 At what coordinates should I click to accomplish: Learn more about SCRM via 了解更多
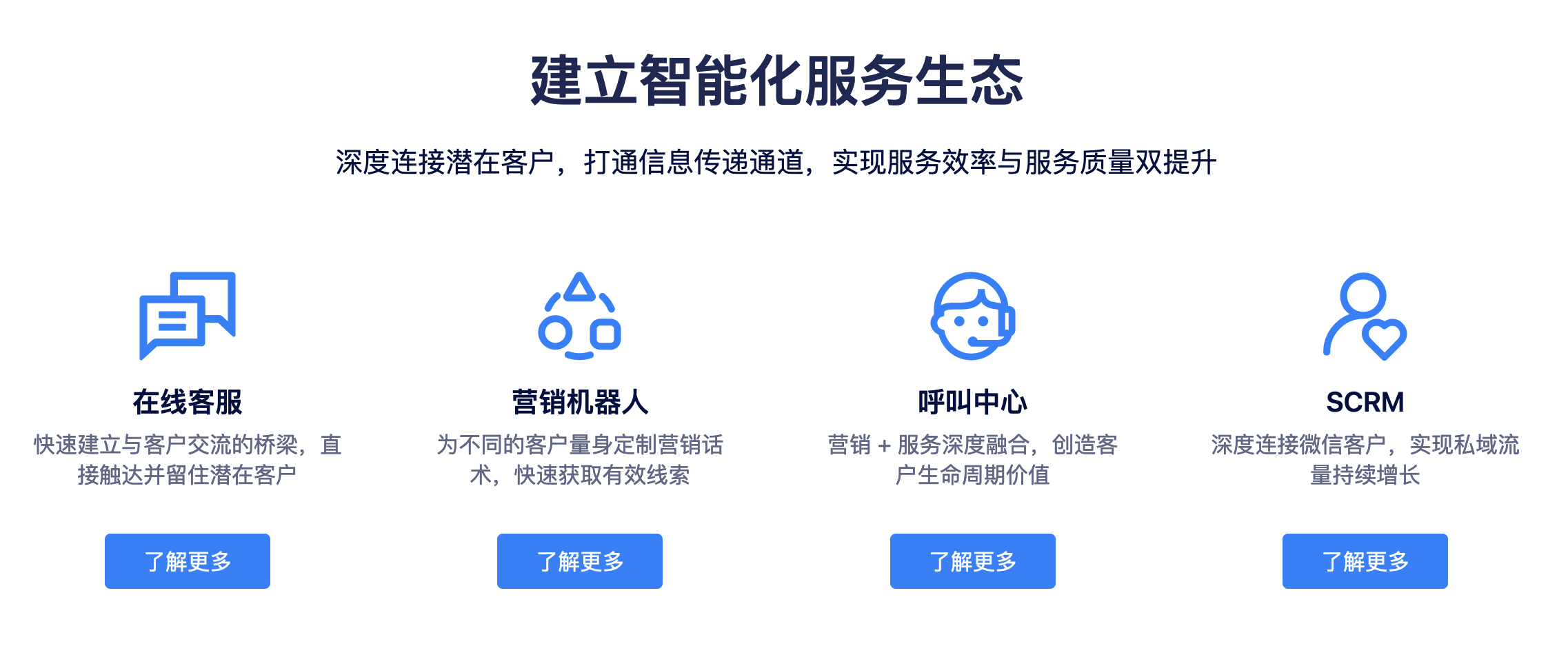click(1365, 561)
